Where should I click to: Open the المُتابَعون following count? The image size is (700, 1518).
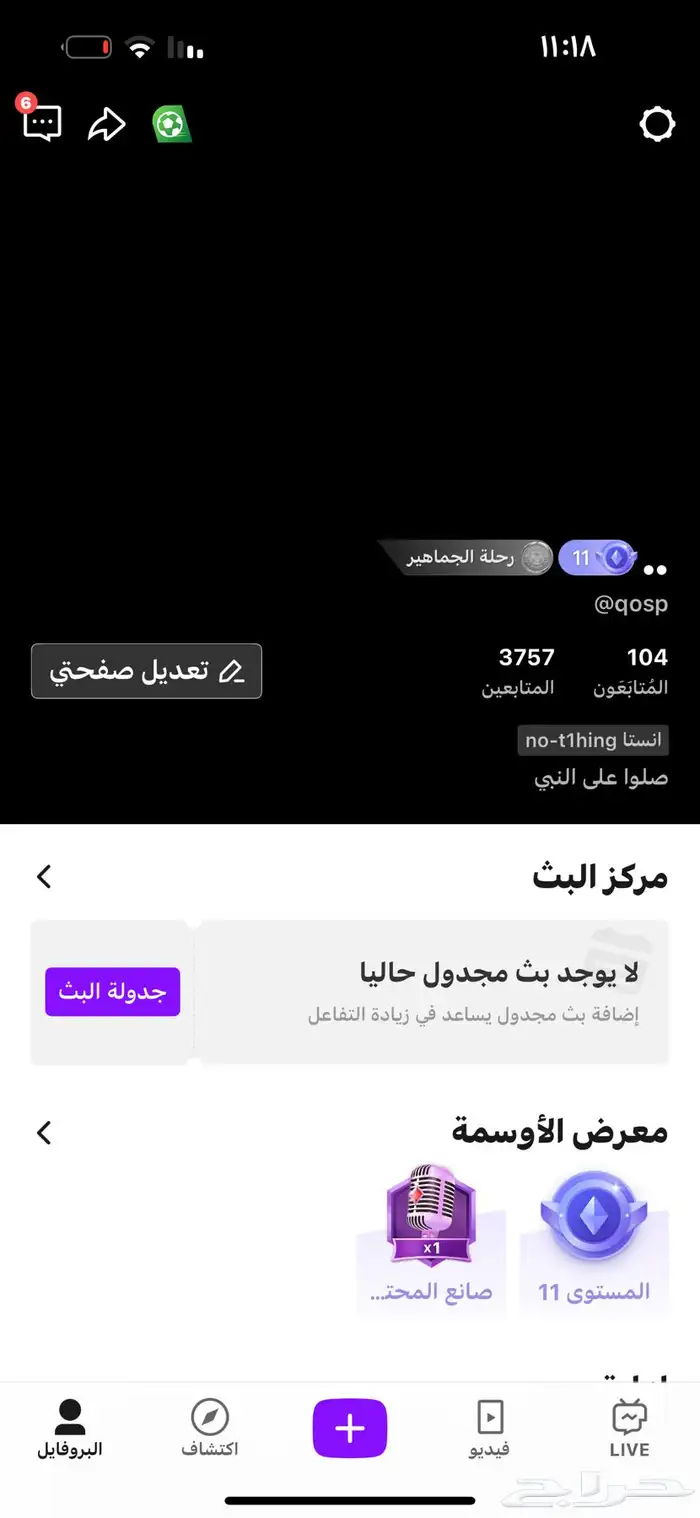tap(635, 671)
